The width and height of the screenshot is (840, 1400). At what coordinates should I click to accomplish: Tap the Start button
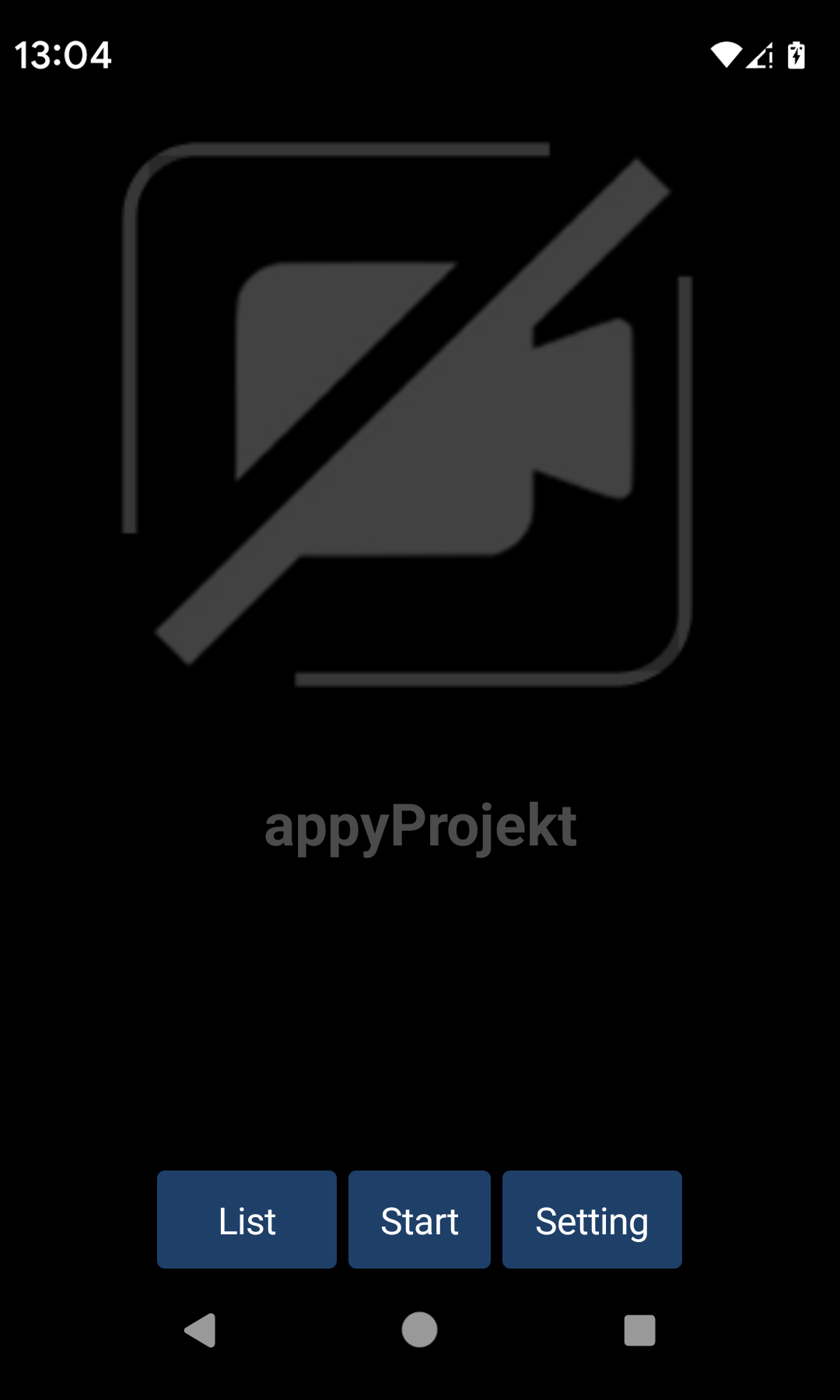[419, 1220]
